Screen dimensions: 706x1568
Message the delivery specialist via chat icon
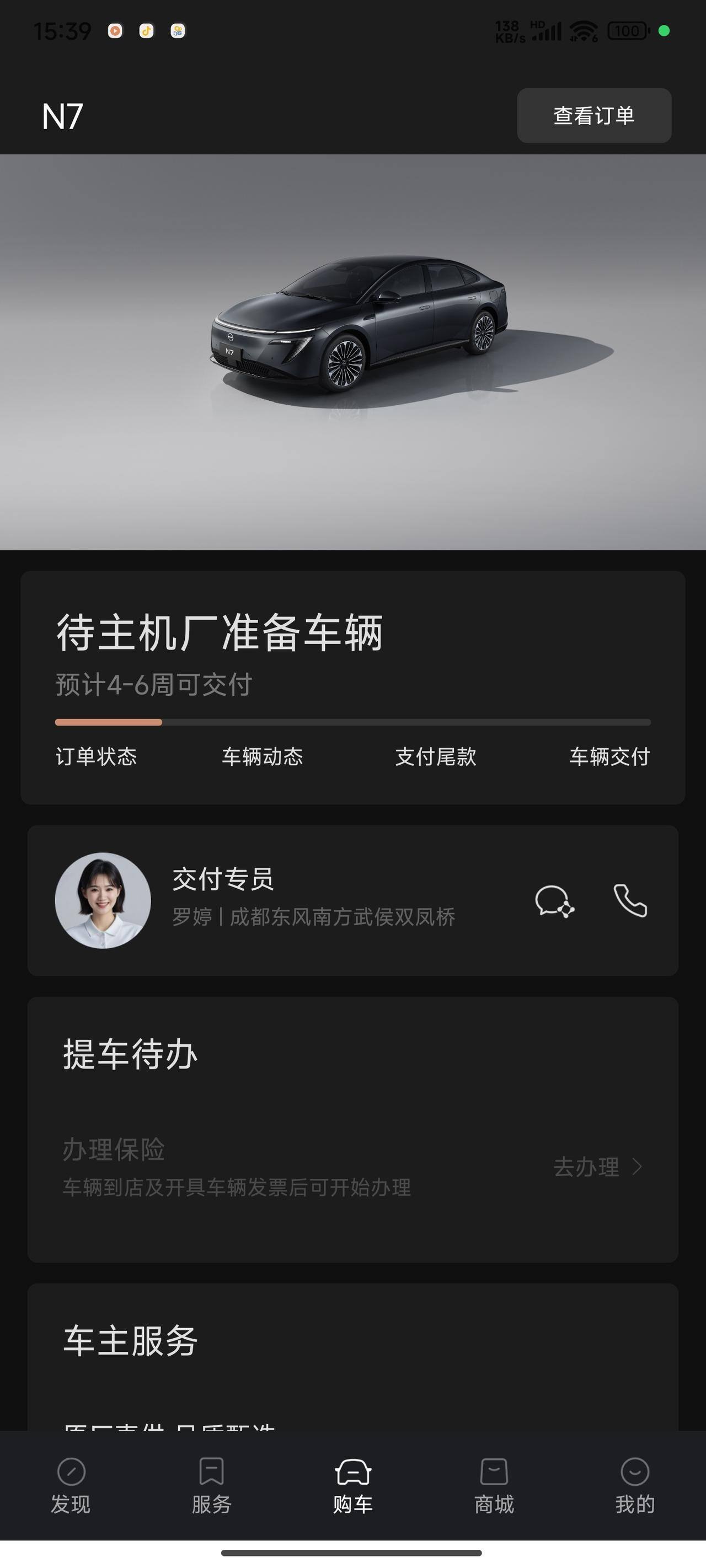pos(554,901)
